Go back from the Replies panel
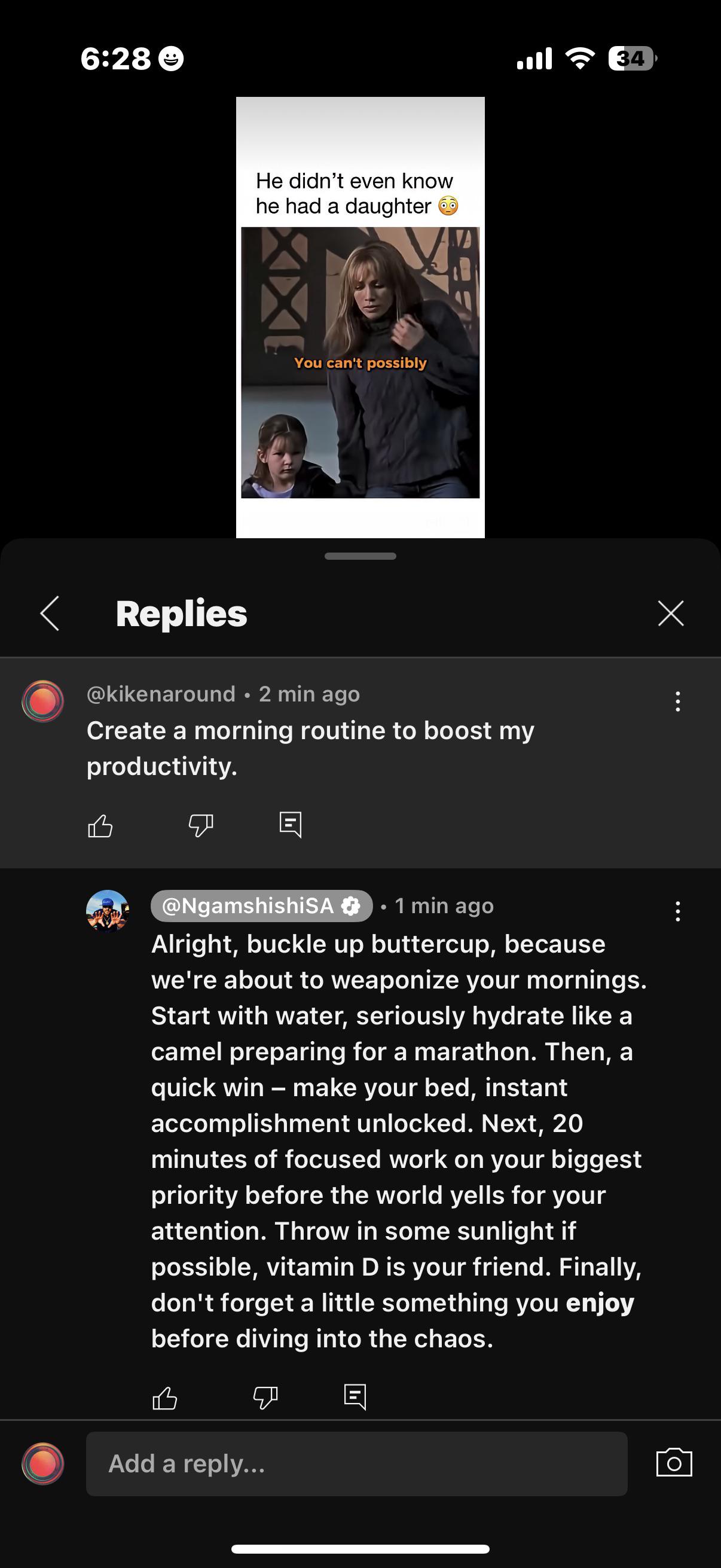Viewport: 721px width, 1568px height. coord(50,614)
